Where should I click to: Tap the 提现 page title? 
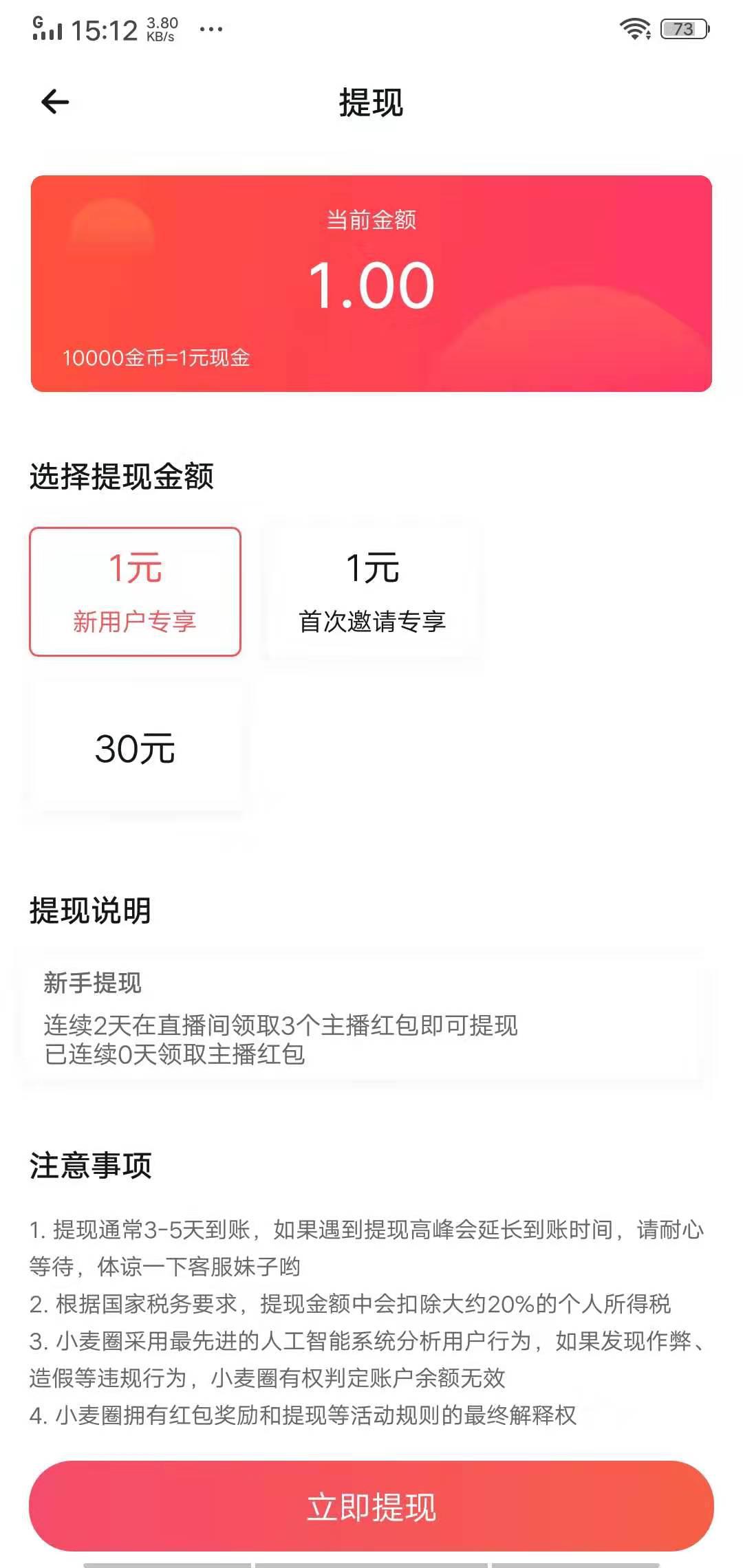click(x=371, y=103)
